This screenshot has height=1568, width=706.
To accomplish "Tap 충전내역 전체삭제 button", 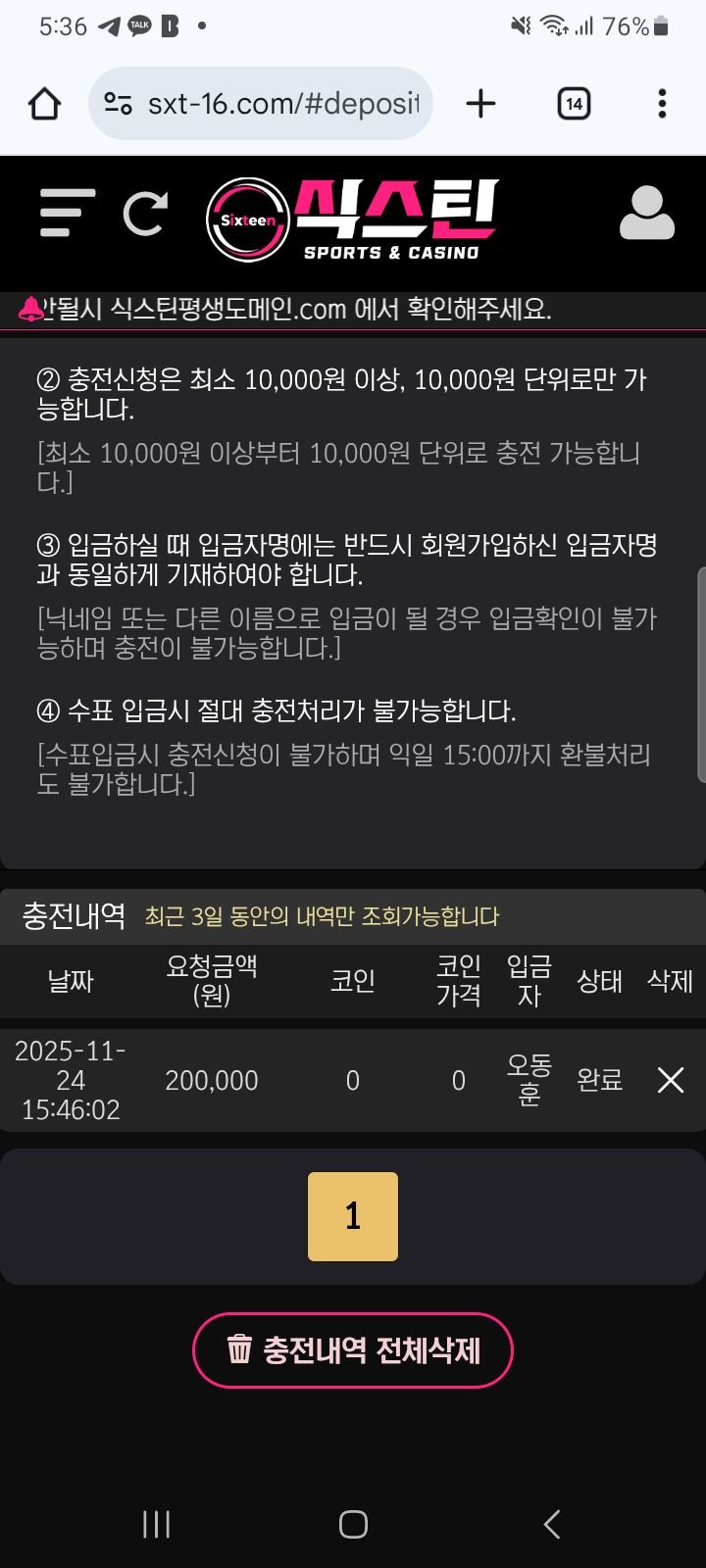I will tap(353, 1350).
